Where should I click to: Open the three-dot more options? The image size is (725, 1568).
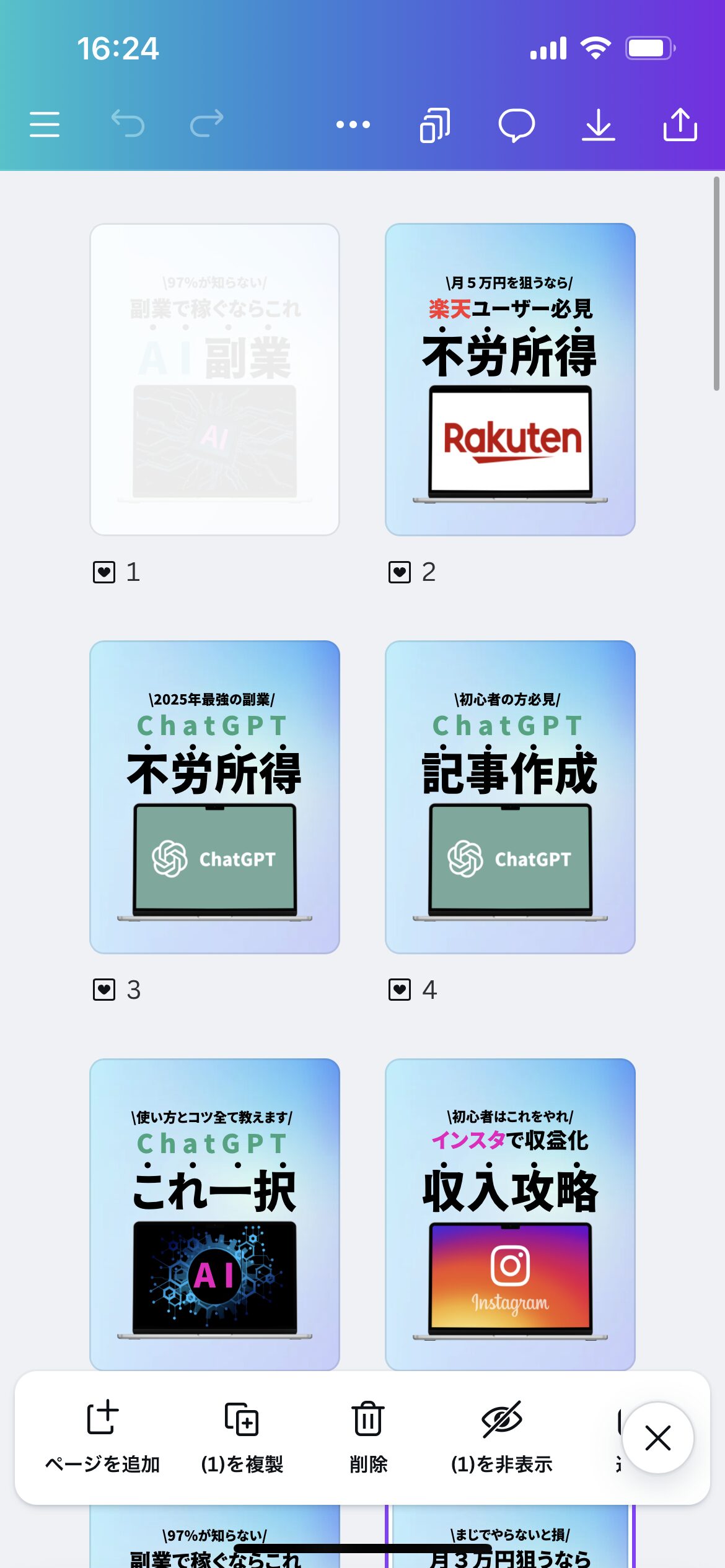353,124
